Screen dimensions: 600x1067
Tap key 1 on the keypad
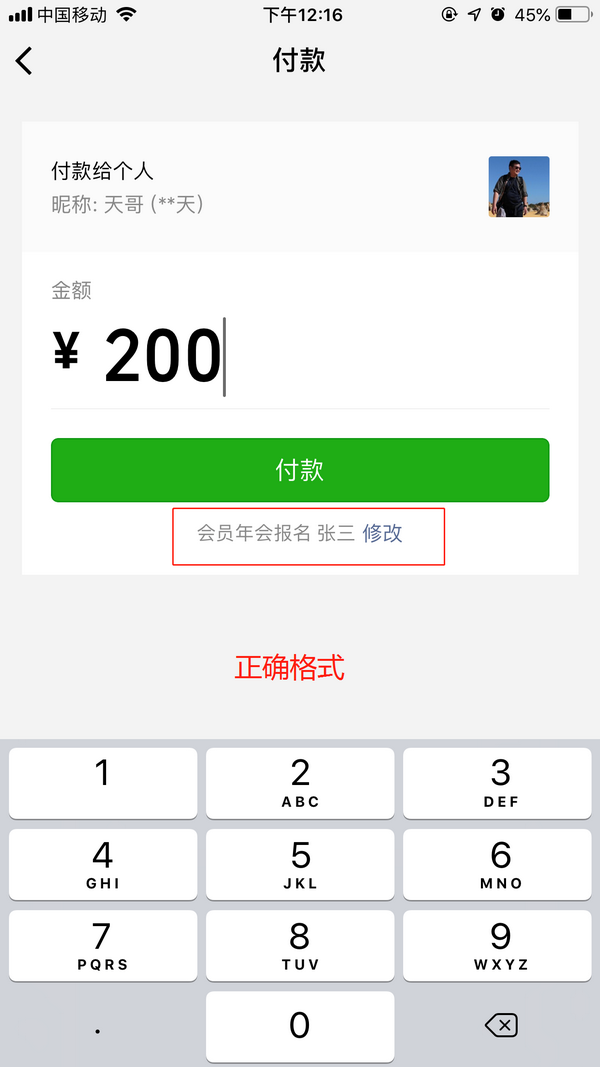[x=103, y=783]
